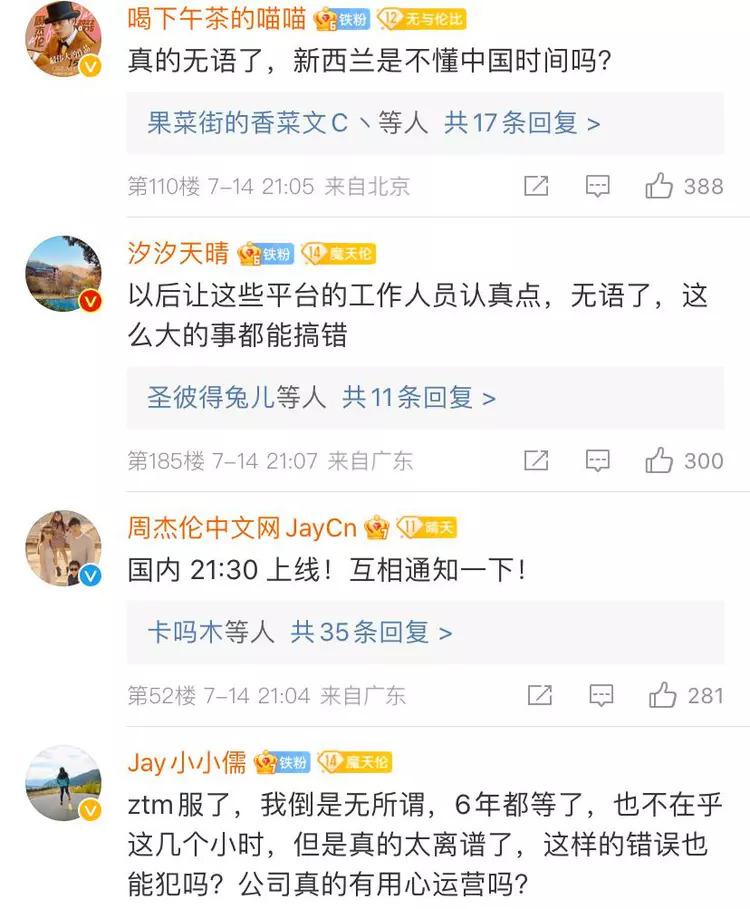
Task: Tap Jay小小儒's username
Action: [x=187, y=763]
